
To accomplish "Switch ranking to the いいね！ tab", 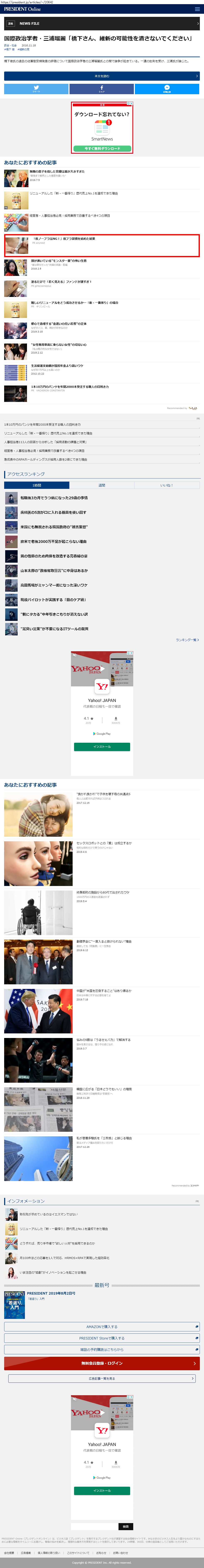I will 166,485.
